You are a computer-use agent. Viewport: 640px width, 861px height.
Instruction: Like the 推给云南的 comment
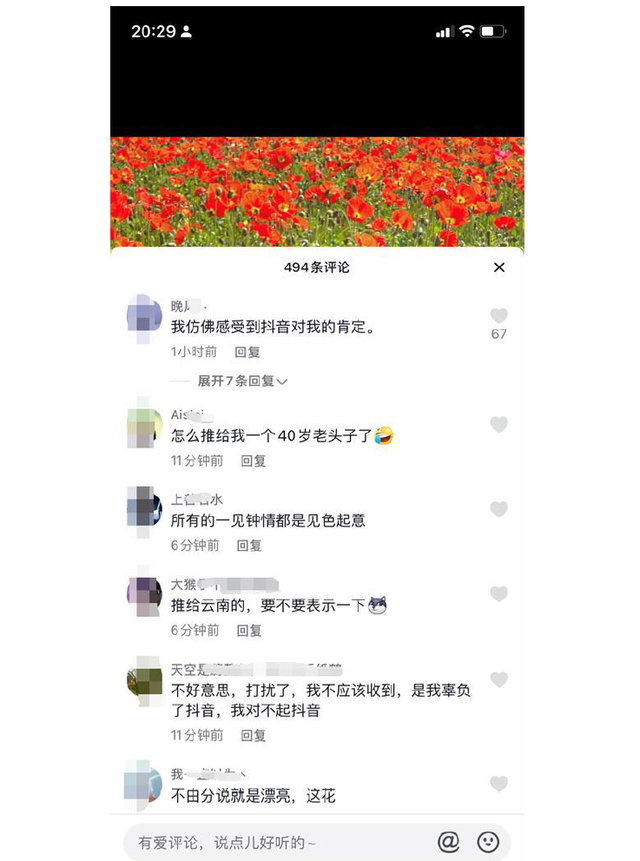click(x=499, y=594)
